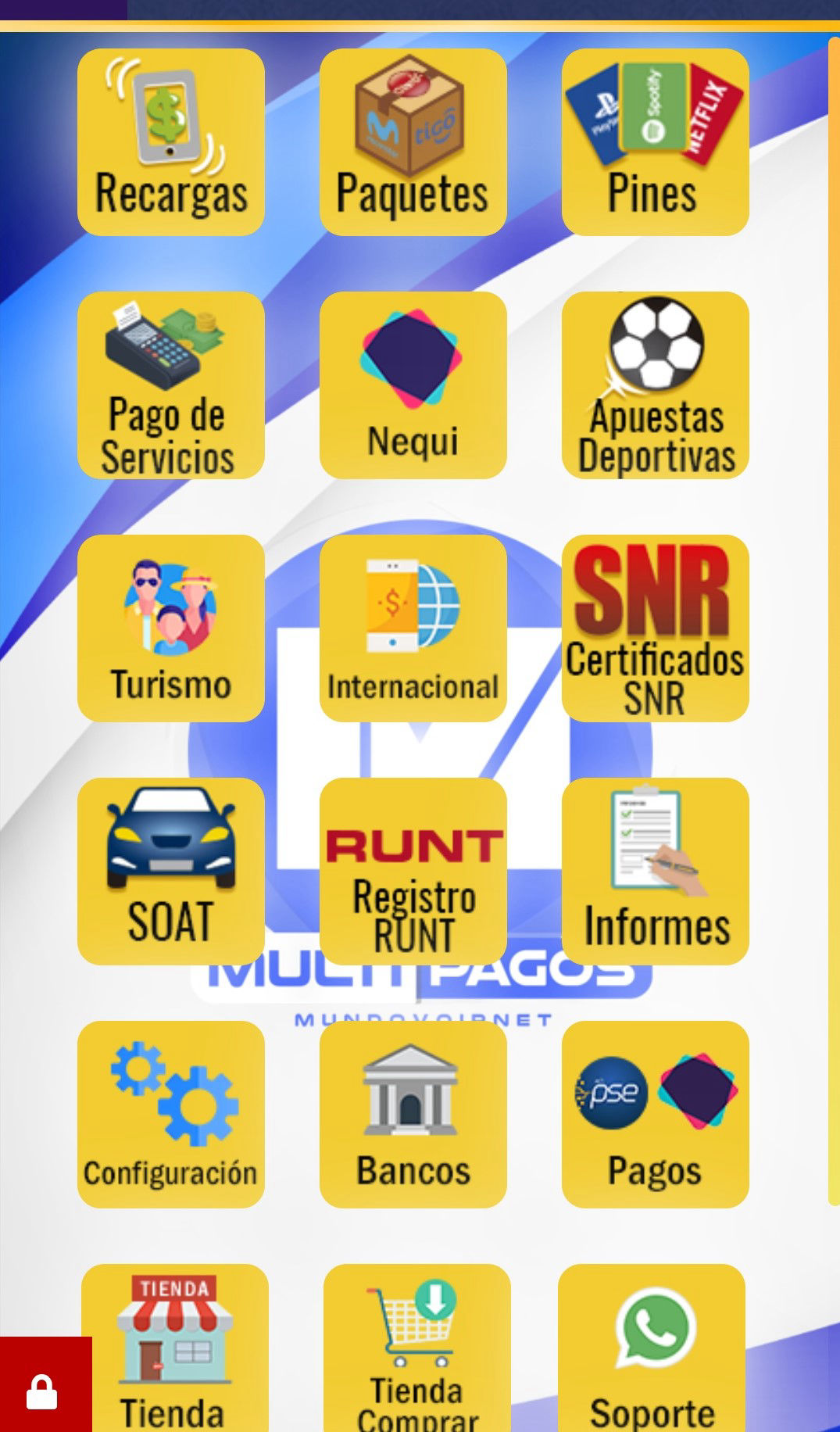Screen dimensions: 840x1432
Task: Choose Apuestas Deportivas
Action: click(x=655, y=385)
